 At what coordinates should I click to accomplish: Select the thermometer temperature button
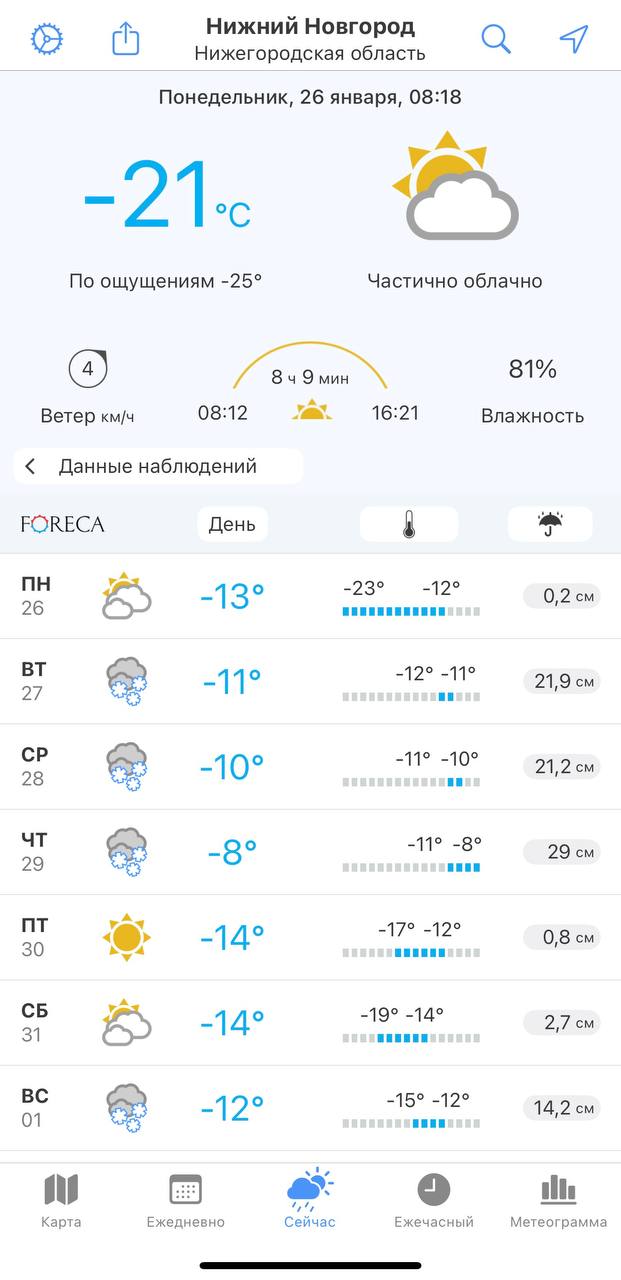(408, 524)
